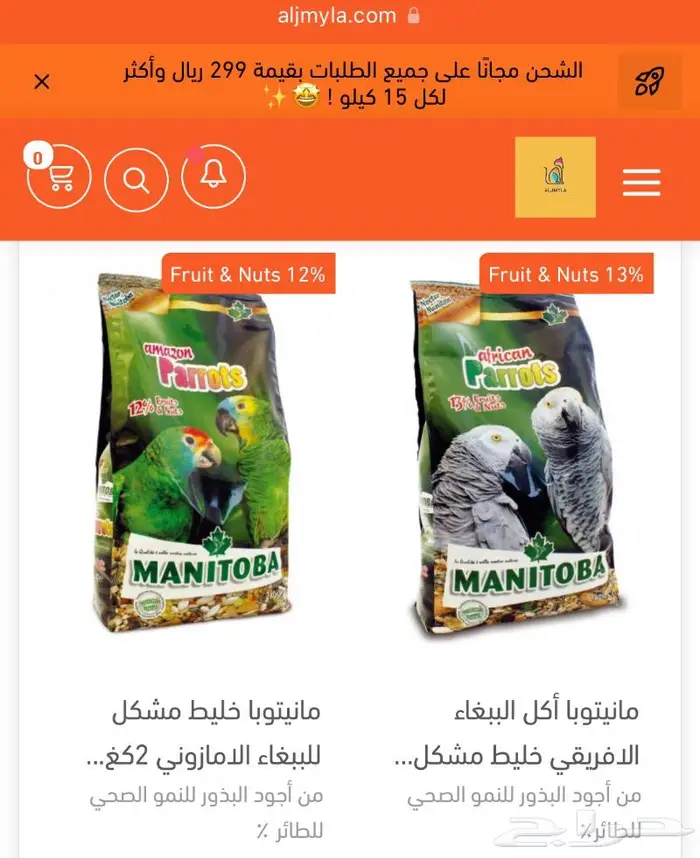The height and width of the screenshot is (858, 700).
Task: Open title مانيتوبا خليط مشكل للببغاء الامازوني
Action: 215,733
